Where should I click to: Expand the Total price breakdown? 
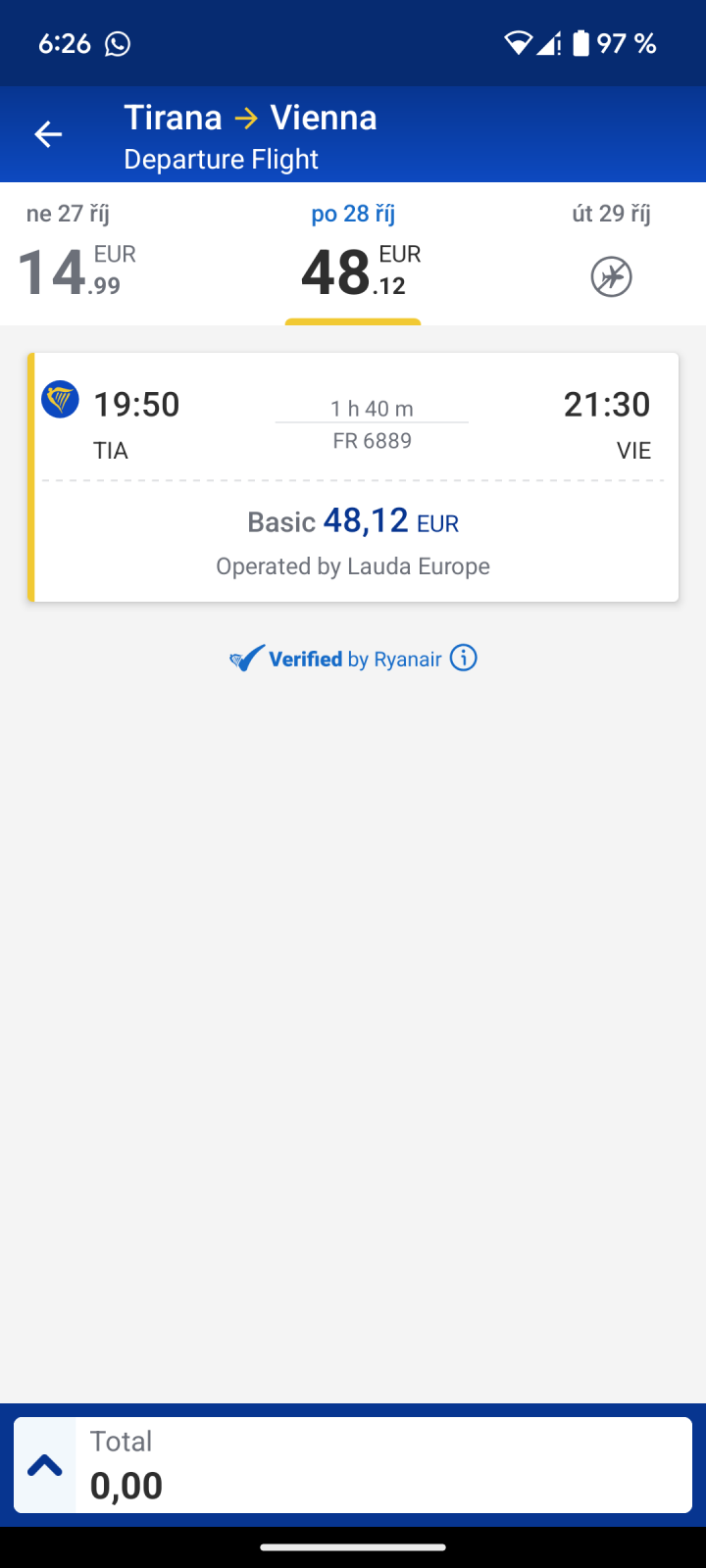coord(45,1465)
